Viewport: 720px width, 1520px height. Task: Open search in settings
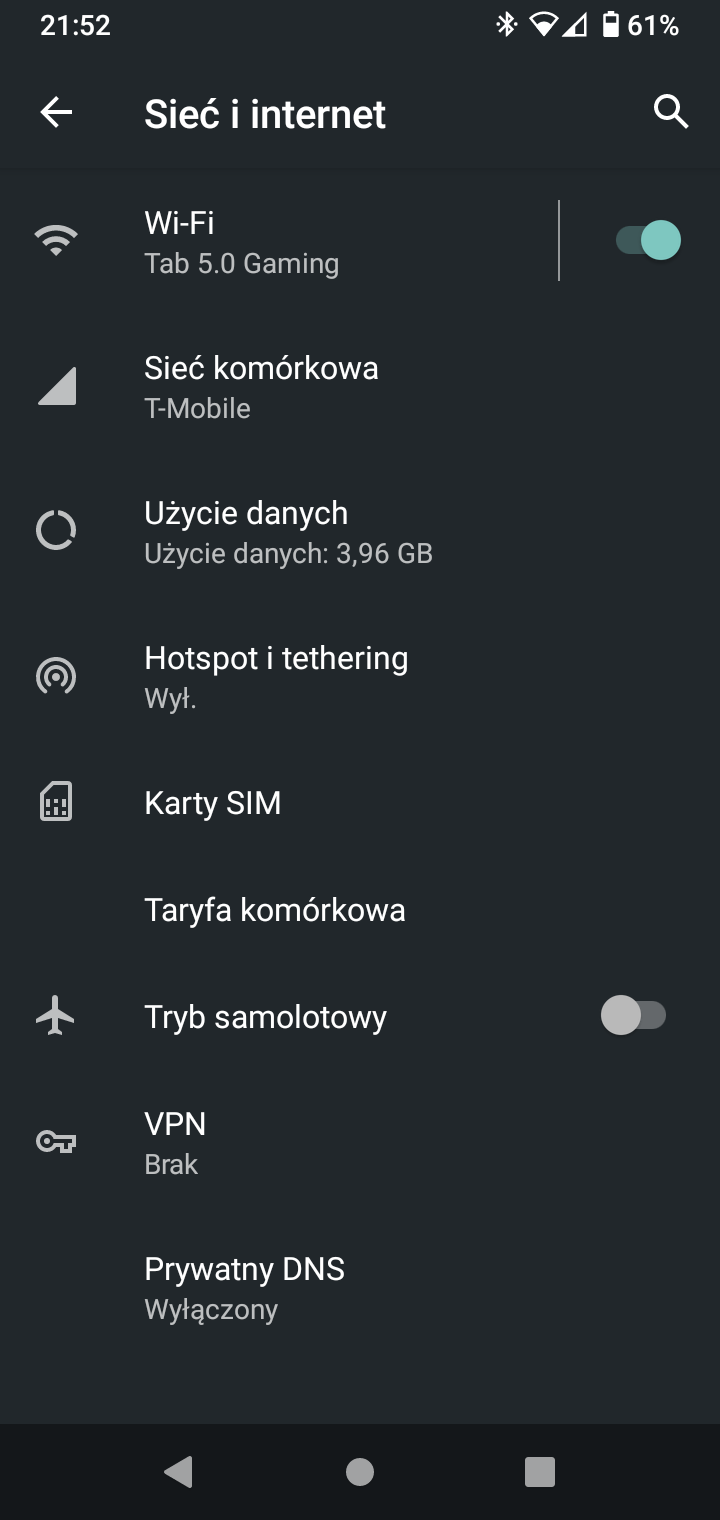671,112
